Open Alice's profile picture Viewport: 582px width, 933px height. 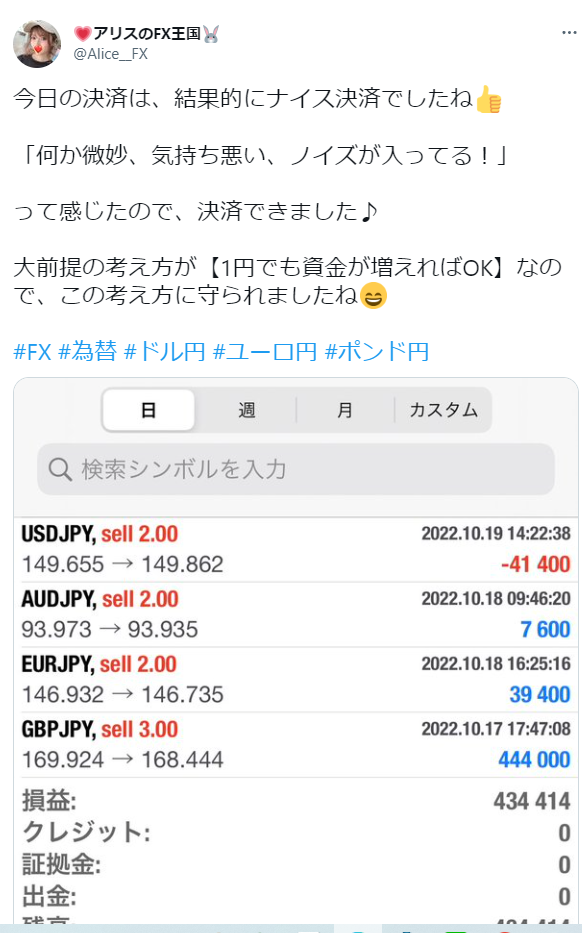(x=37, y=43)
